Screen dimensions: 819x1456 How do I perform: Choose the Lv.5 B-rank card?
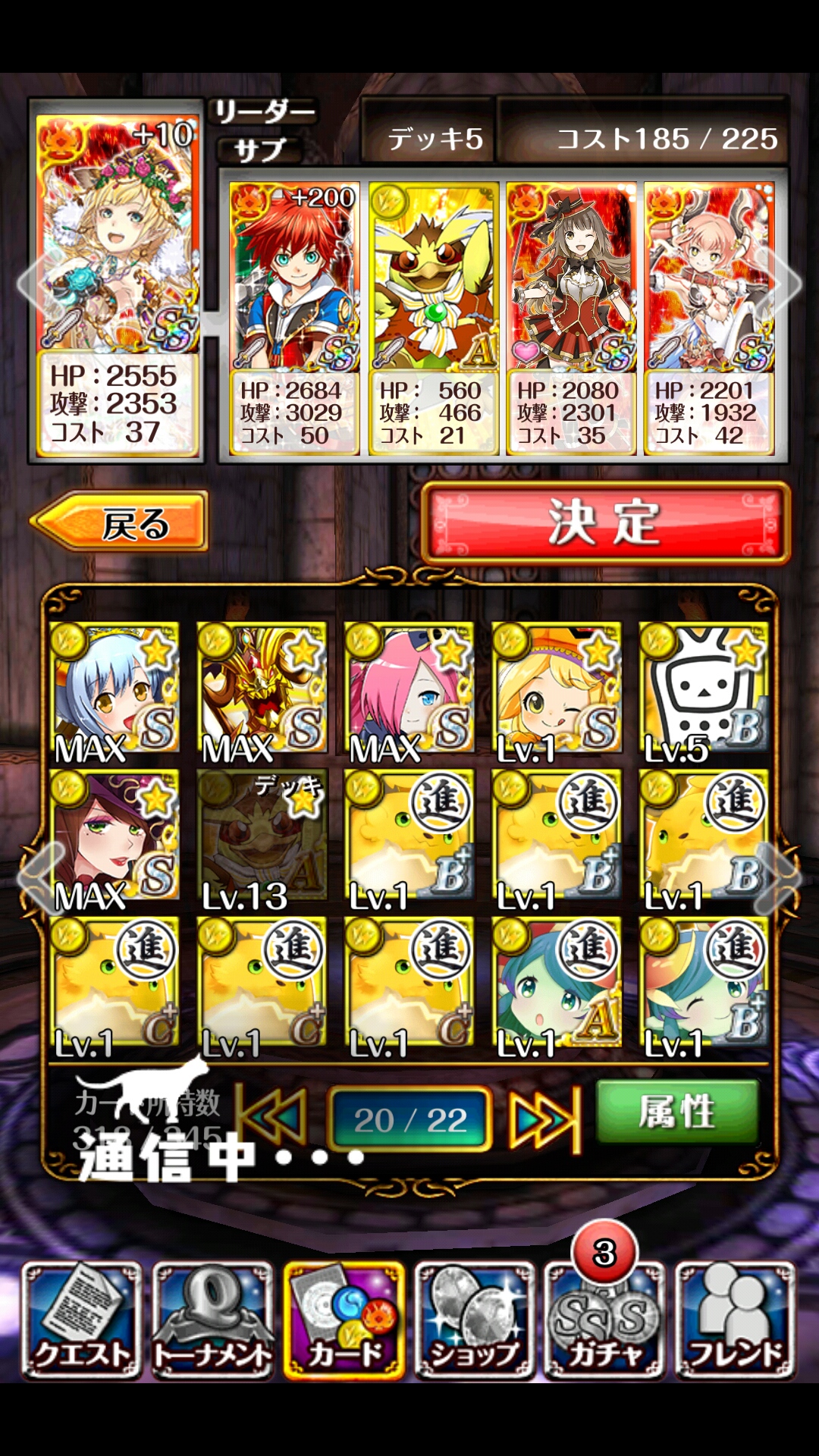tap(704, 690)
